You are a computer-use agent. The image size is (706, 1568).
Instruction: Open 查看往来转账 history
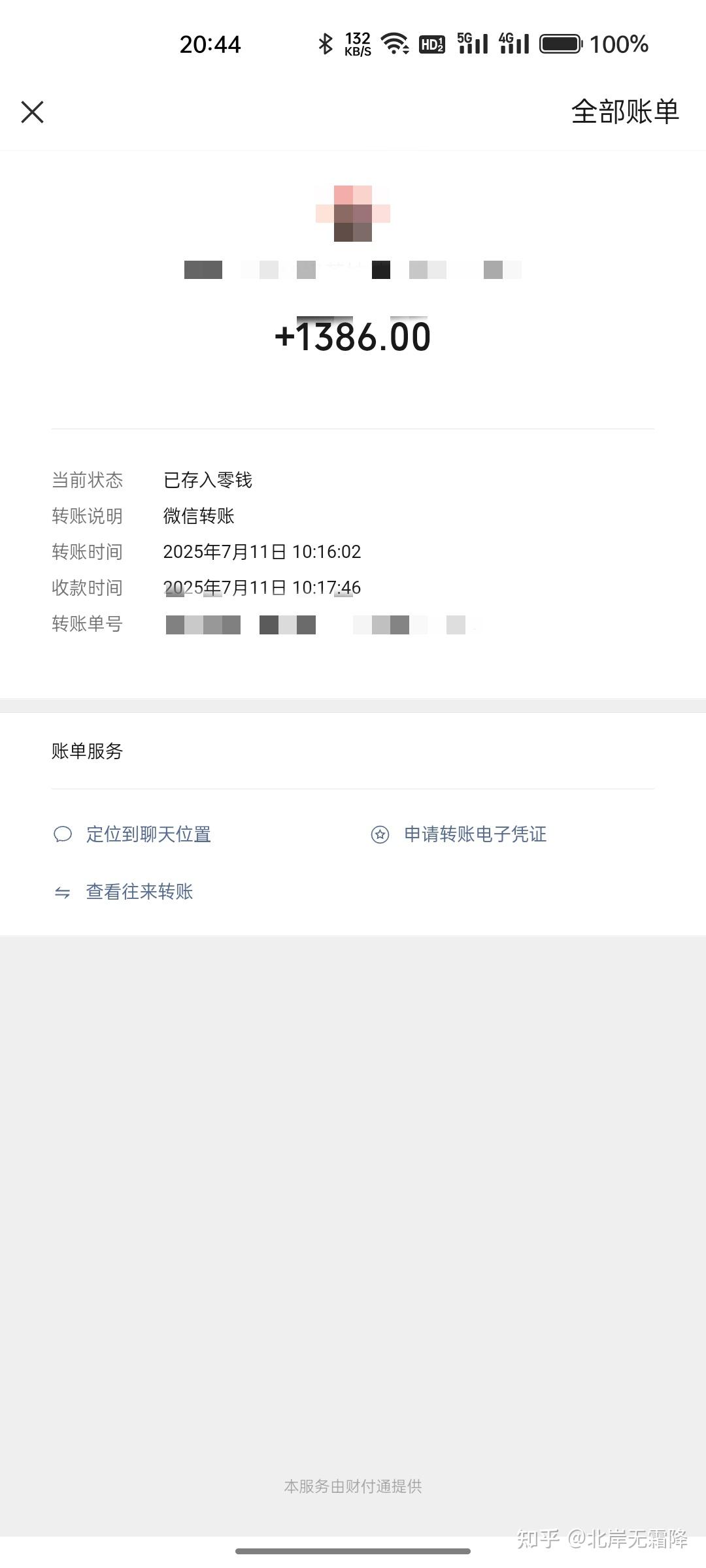click(x=139, y=892)
